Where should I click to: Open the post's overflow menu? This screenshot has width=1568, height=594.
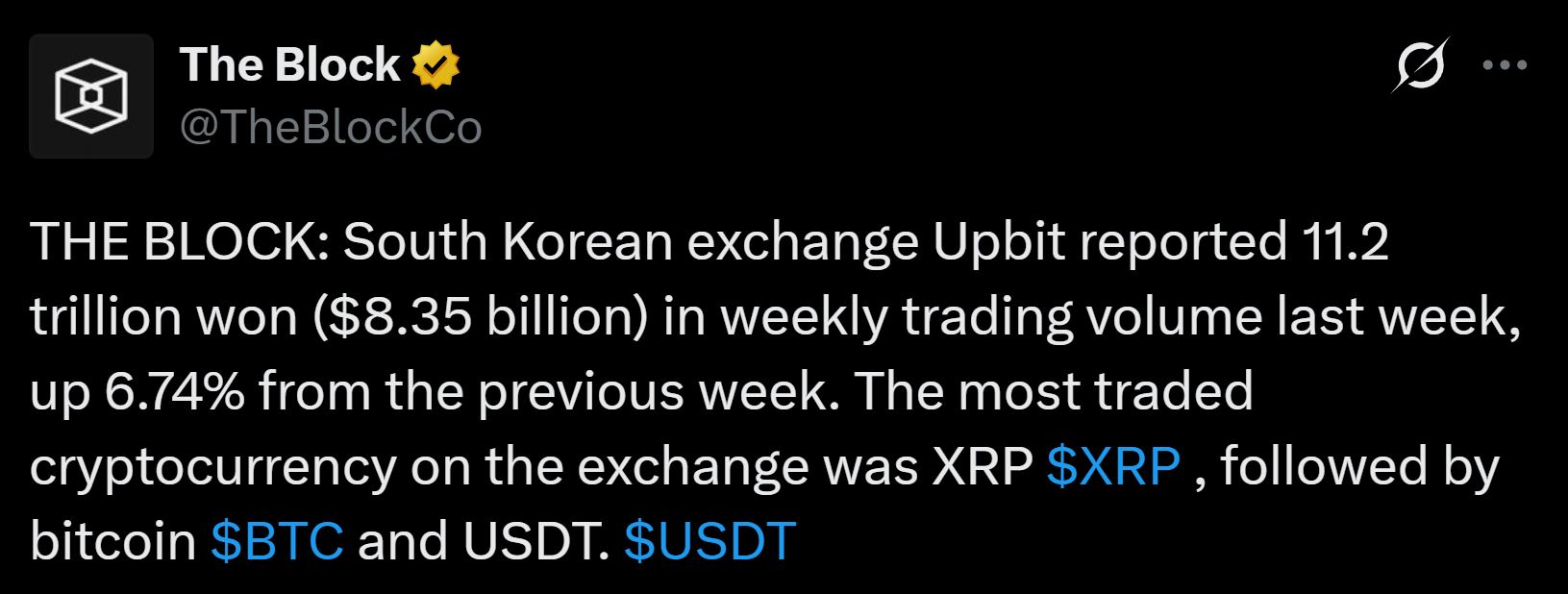point(1506,66)
